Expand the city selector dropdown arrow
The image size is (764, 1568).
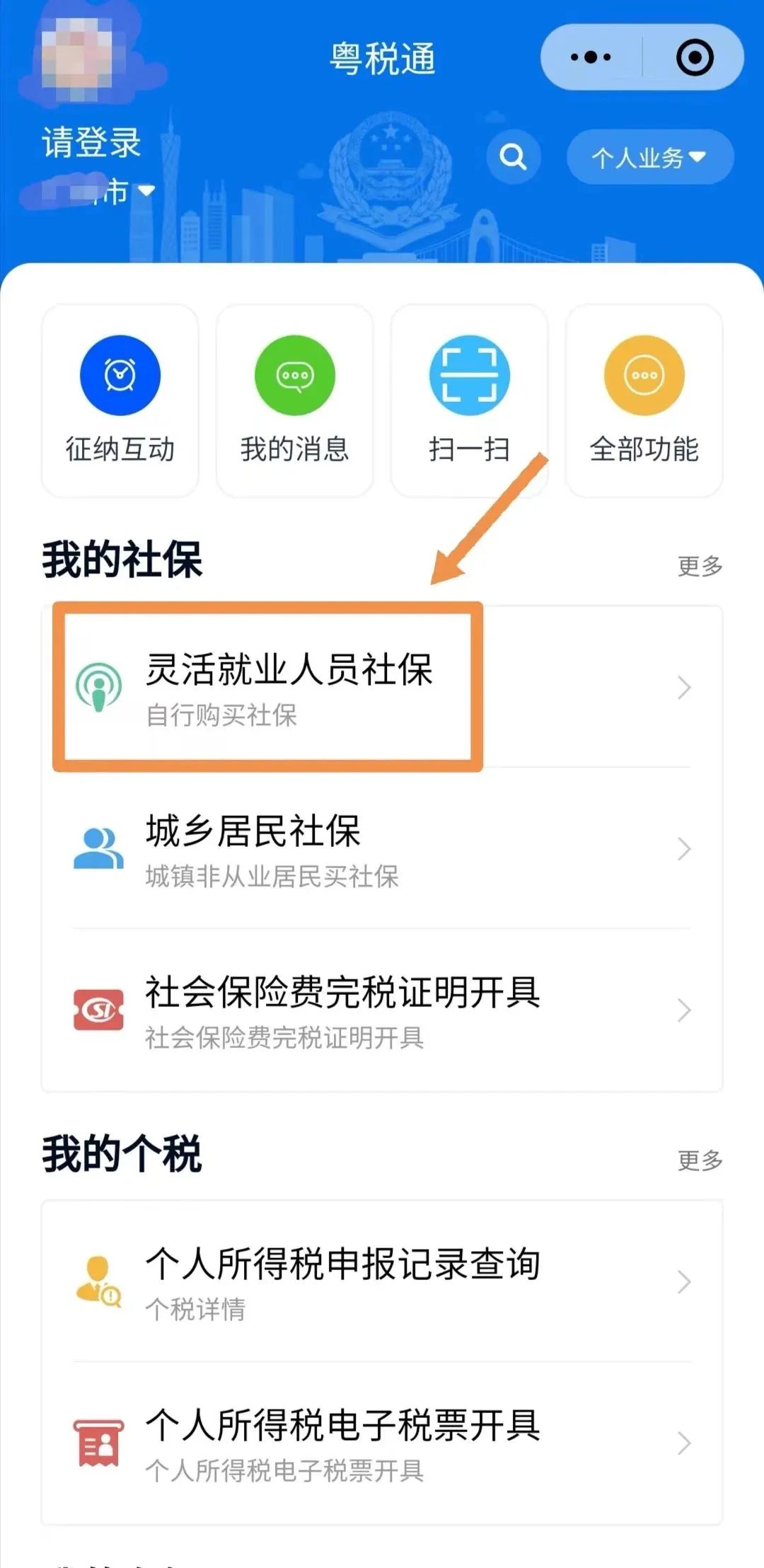tap(146, 190)
